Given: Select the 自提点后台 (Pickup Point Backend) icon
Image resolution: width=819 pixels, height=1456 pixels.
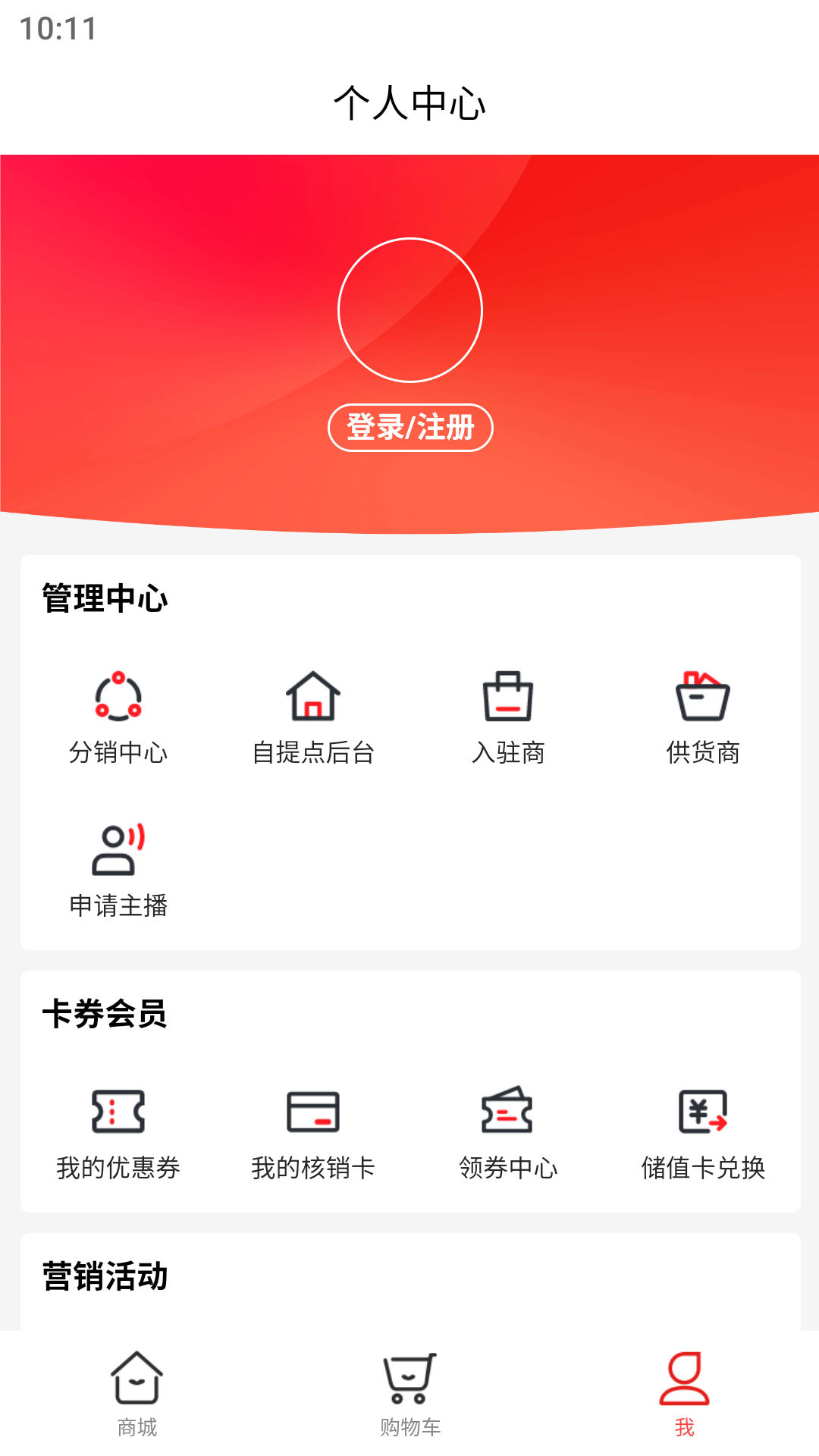Looking at the screenshot, I should pyautogui.click(x=313, y=696).
